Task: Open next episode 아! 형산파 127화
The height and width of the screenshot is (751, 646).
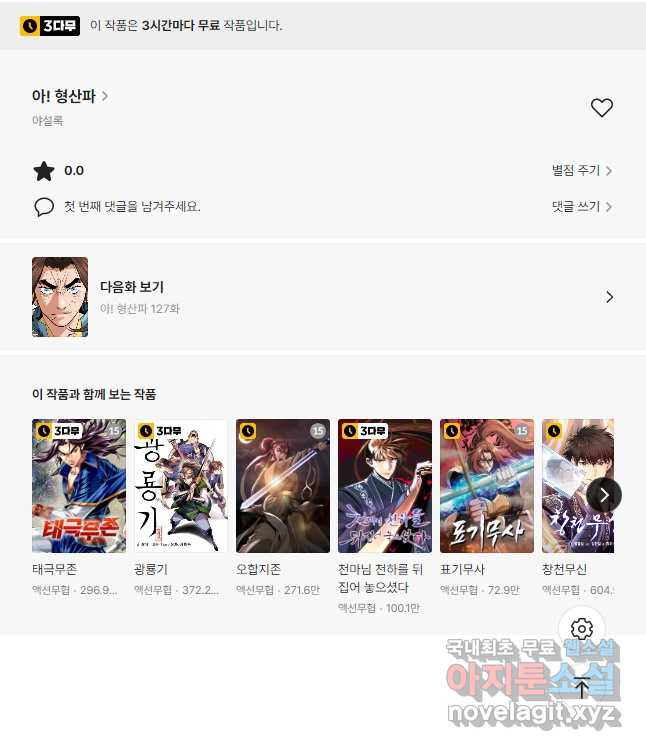Action: 322,297
